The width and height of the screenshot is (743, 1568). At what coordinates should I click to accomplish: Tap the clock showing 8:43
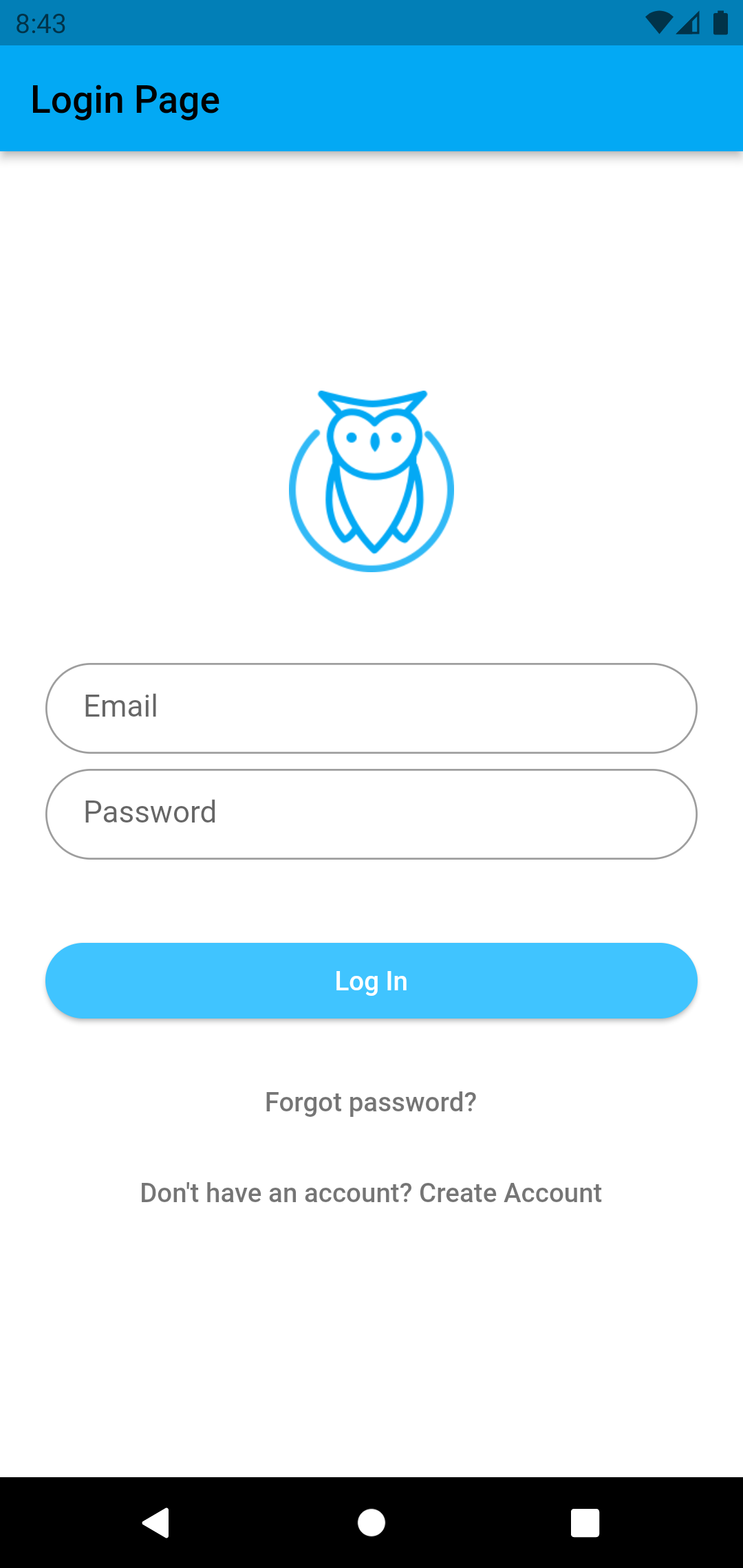(x=41, y=23)
